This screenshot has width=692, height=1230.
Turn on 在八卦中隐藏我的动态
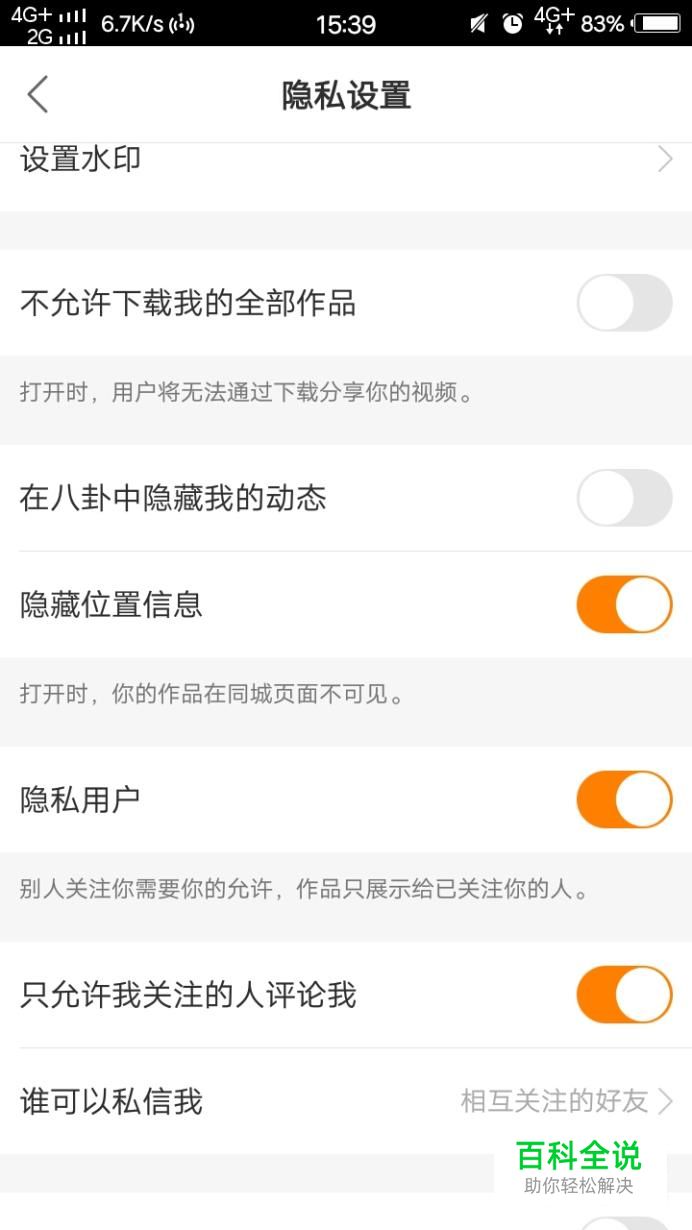[624, 498]
